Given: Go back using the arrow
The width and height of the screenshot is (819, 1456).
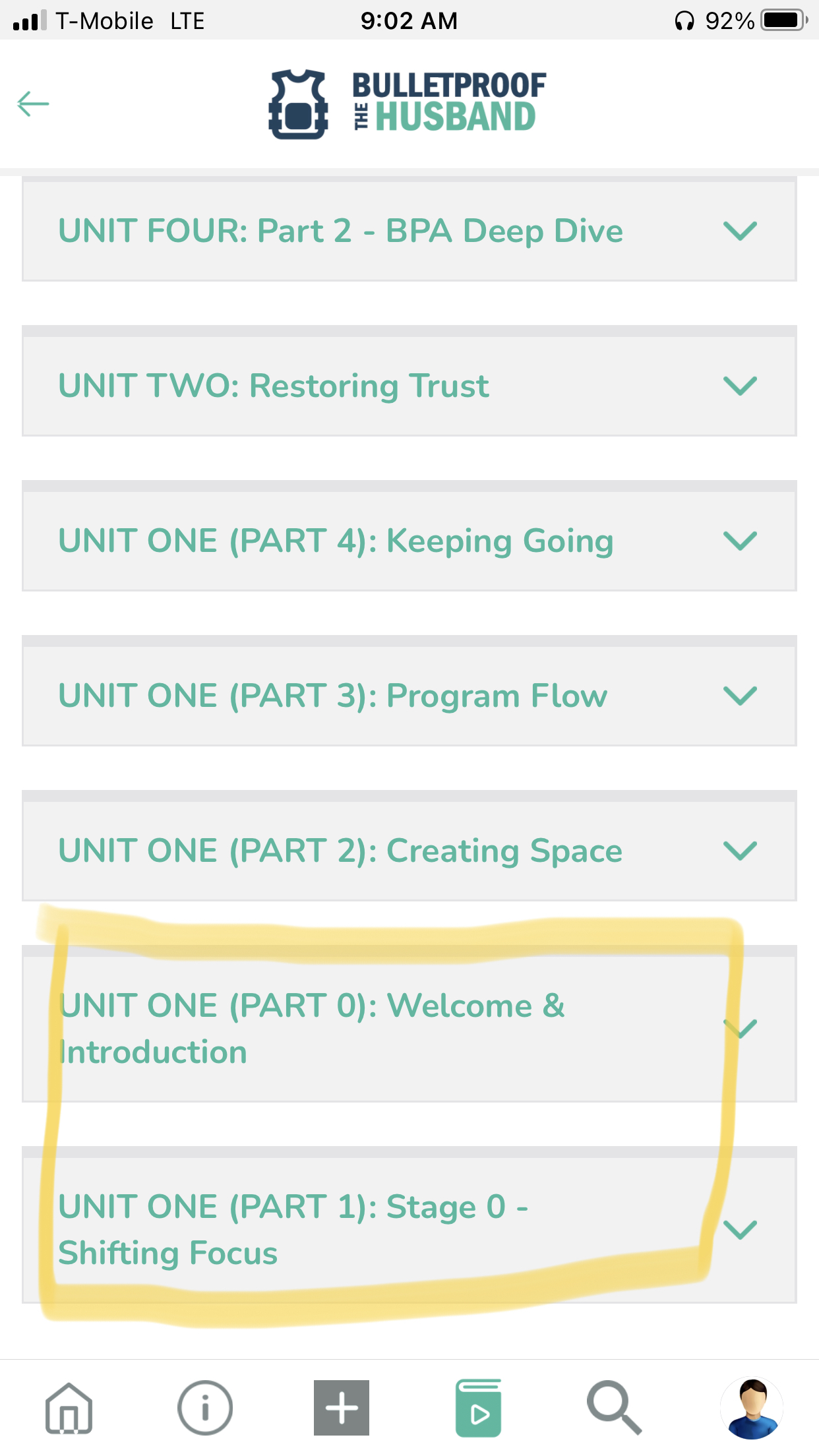Looking at the screenshot, I should 33,104.
